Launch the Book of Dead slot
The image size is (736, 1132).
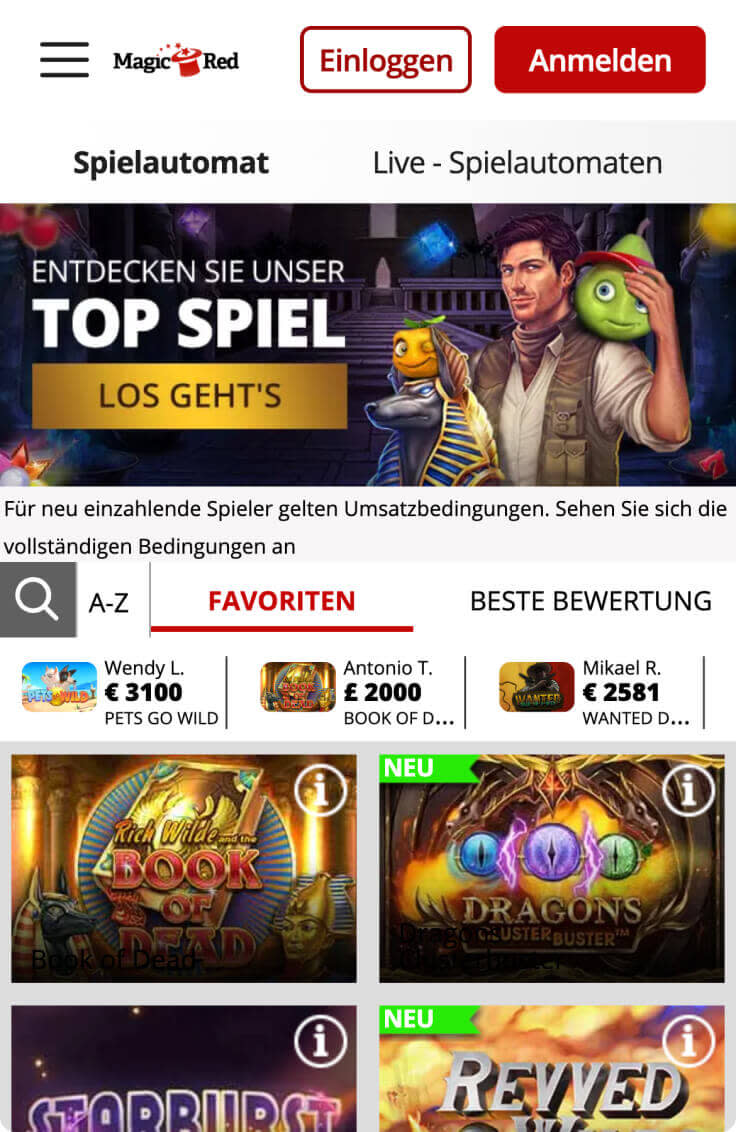pos(160,880)
